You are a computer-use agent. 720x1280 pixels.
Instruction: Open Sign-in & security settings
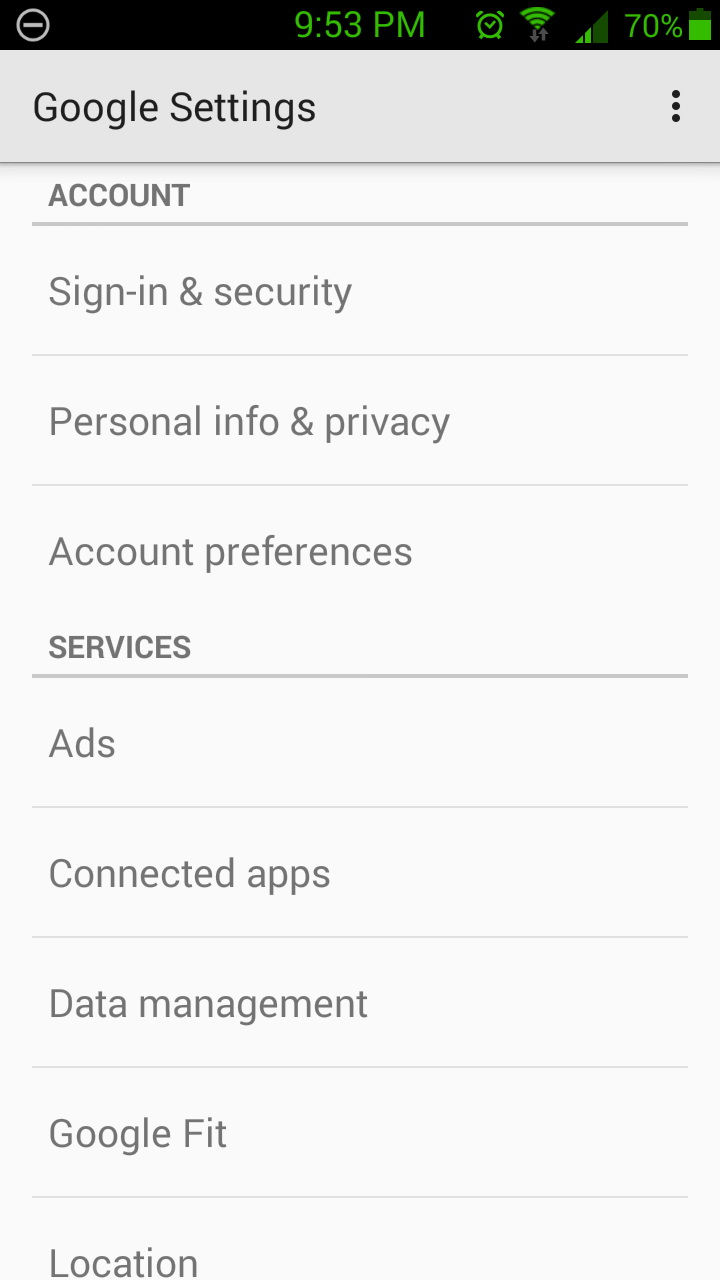(x=360, y=292)
